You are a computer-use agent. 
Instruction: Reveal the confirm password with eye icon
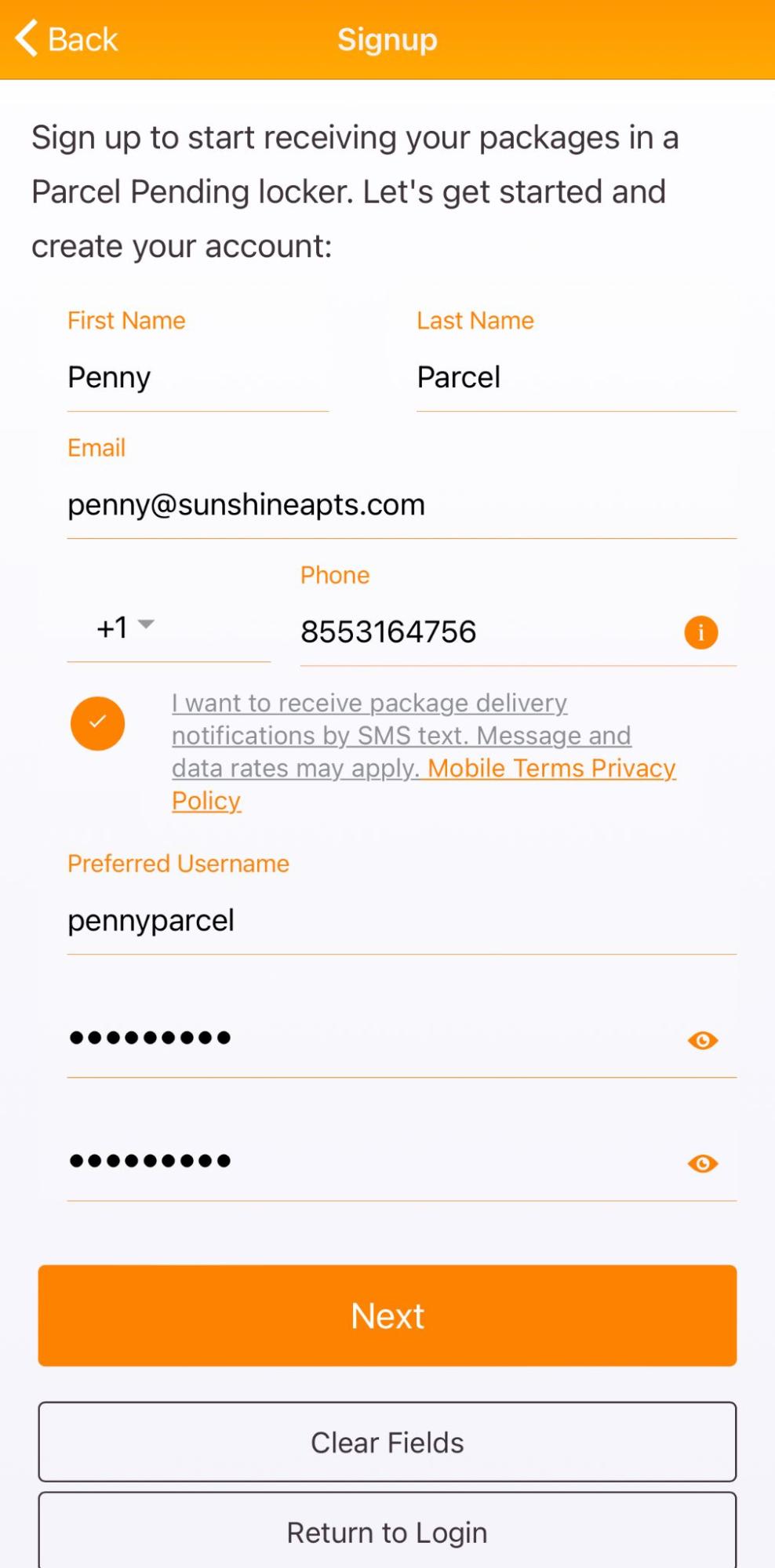703,1163
